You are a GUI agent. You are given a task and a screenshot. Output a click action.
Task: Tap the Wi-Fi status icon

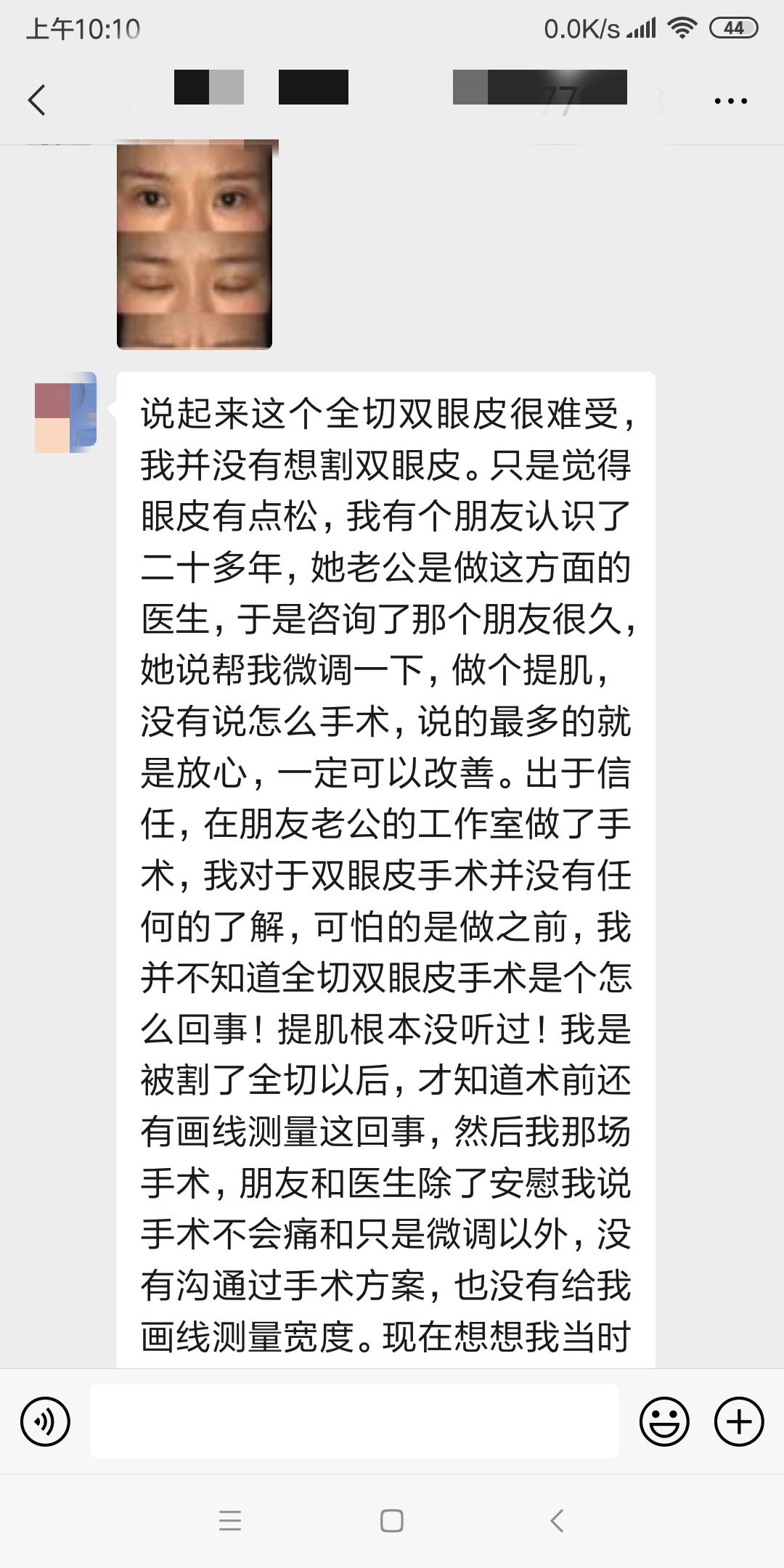[x=681, y=25]
